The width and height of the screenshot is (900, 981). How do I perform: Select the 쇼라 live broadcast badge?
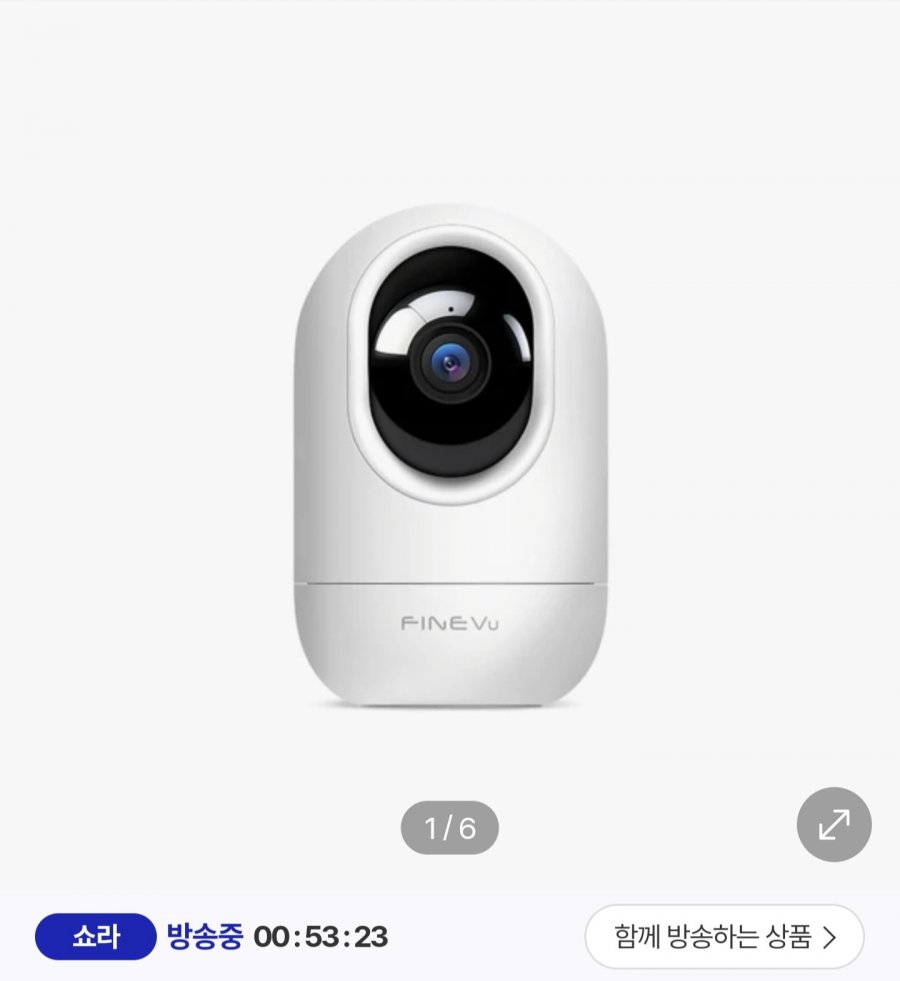pyautogui.click(x=95, y=937)
